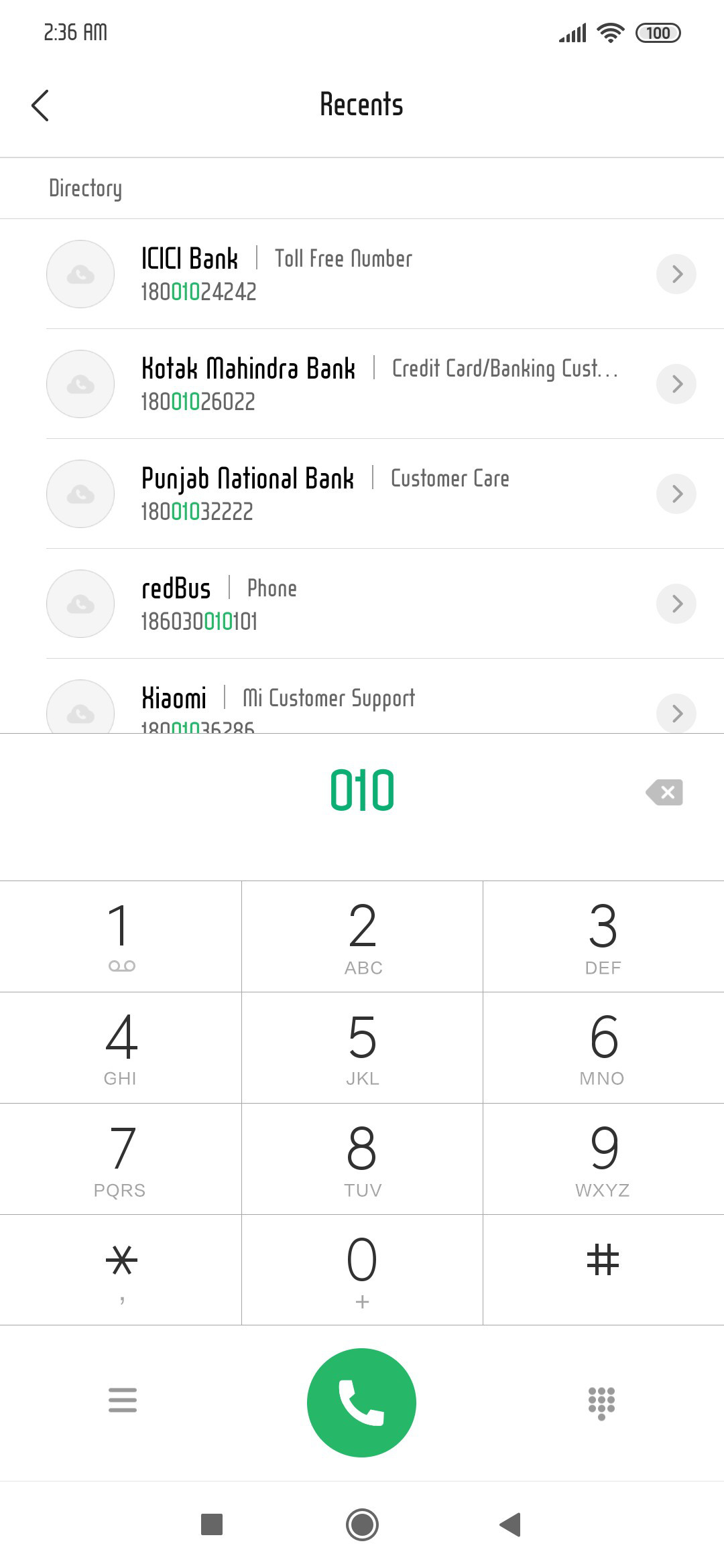Enter the hash key
Viewport: 724px width, 1568px height.
click(x=603, y=1270)
